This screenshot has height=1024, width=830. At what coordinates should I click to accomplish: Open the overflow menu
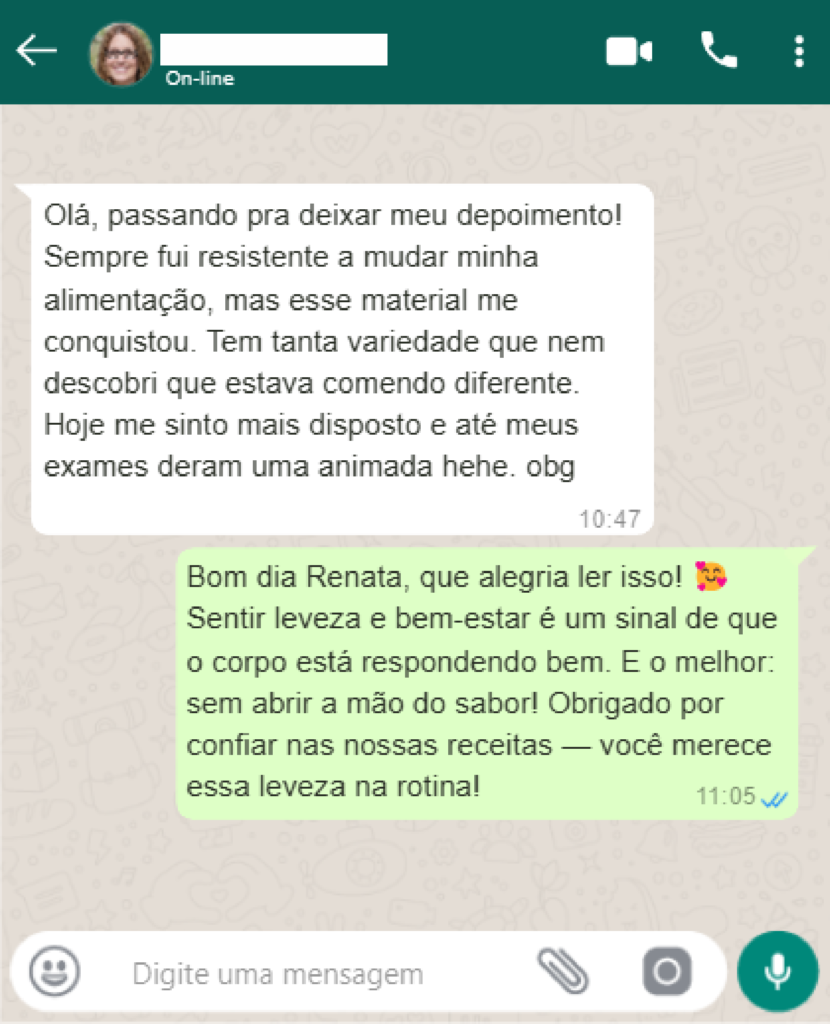click(798, 51)
